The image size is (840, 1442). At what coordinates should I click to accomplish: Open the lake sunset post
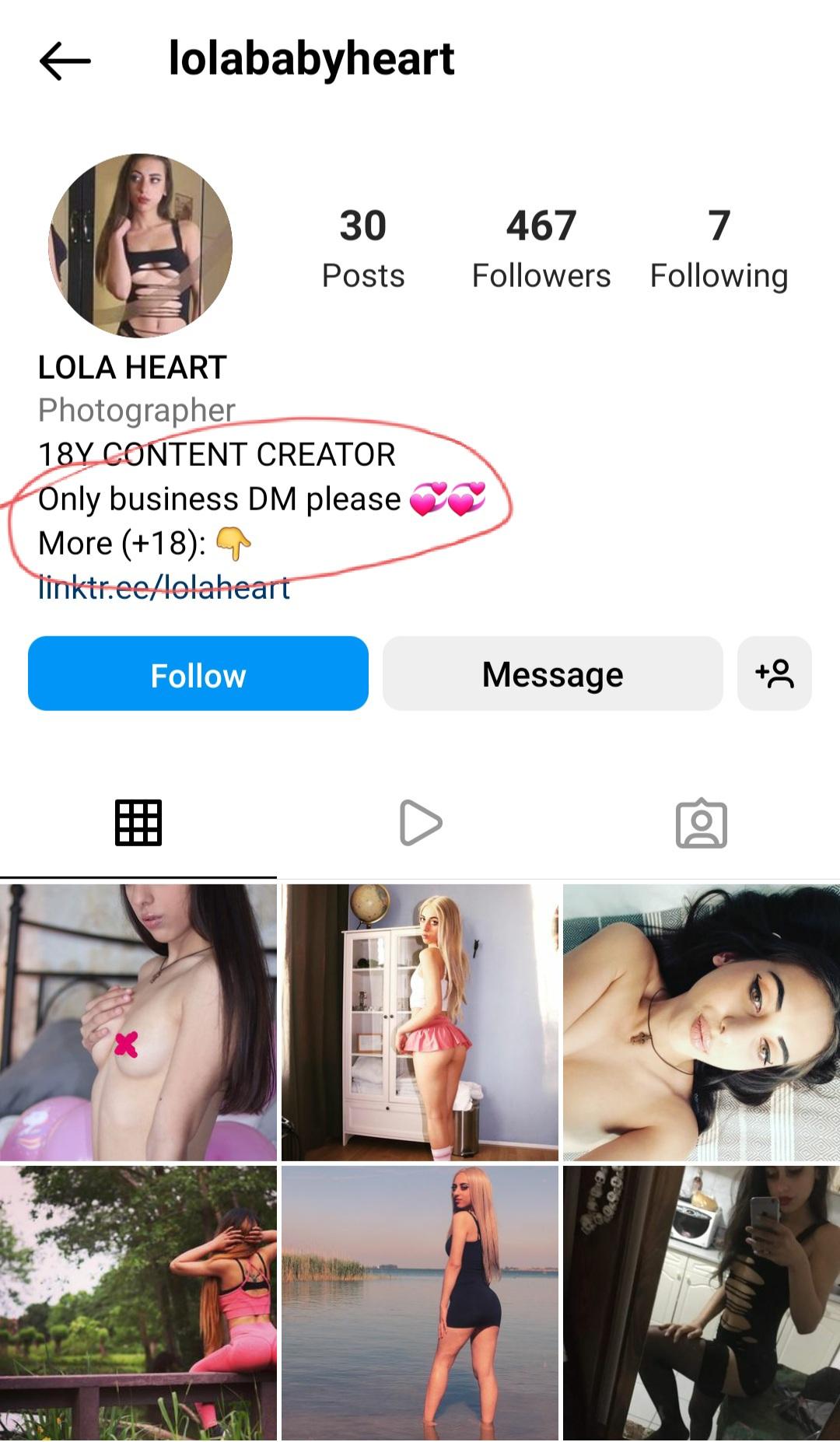coord(420,1303)
